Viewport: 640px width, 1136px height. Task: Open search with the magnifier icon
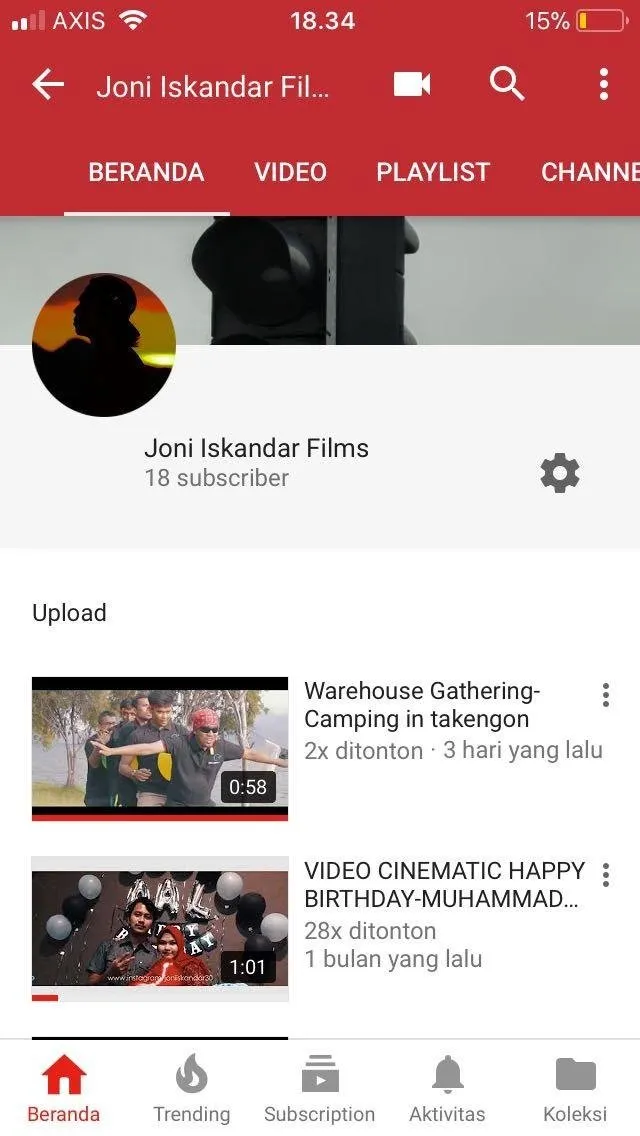[507, 85]
